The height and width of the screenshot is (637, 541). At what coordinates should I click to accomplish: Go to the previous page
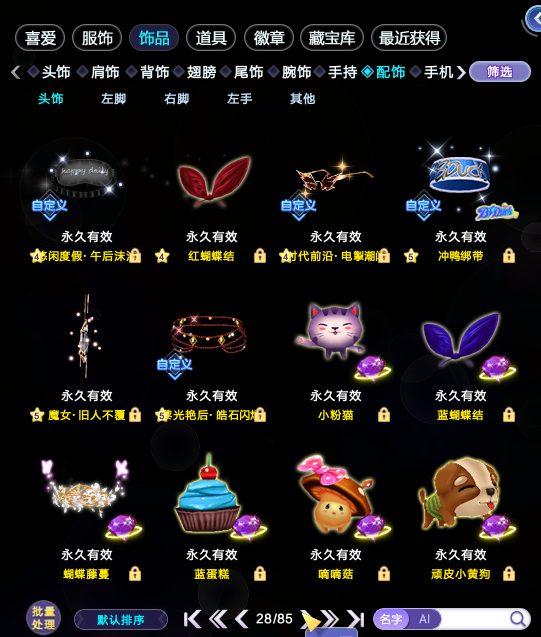tap(242, 619)
